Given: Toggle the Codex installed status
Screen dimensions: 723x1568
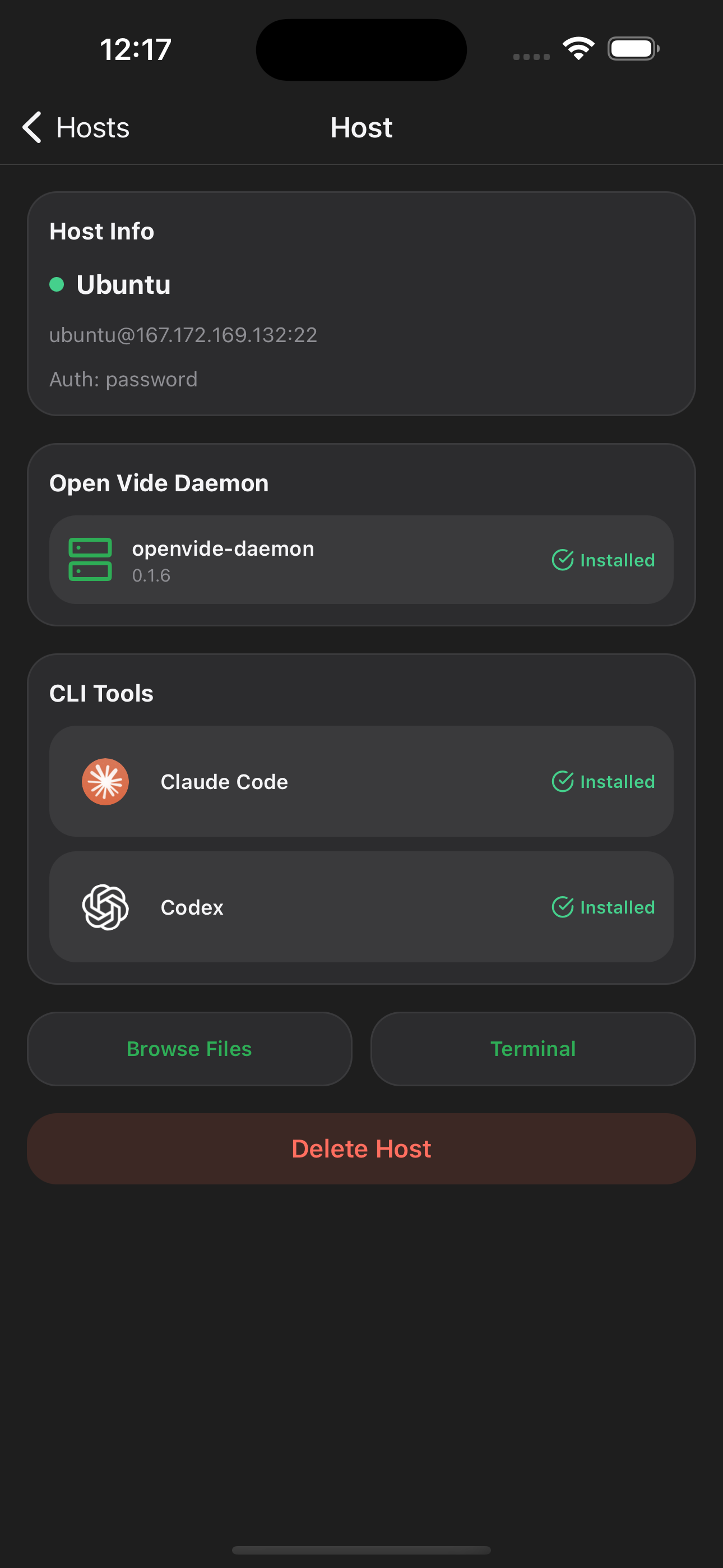Looking at the screenshot, I should pyautogui.click(x=604, y=907).
